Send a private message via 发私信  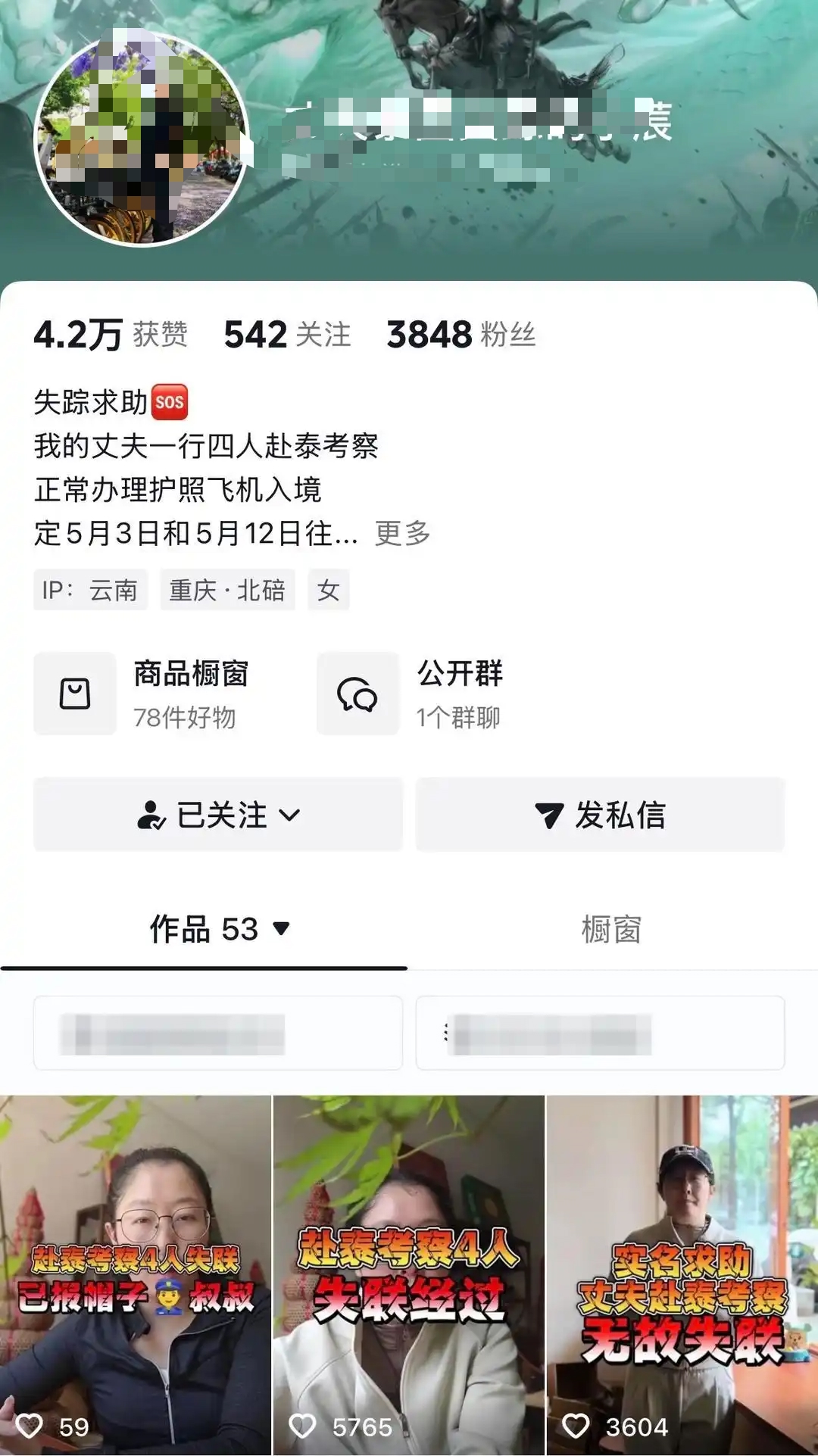600,815
